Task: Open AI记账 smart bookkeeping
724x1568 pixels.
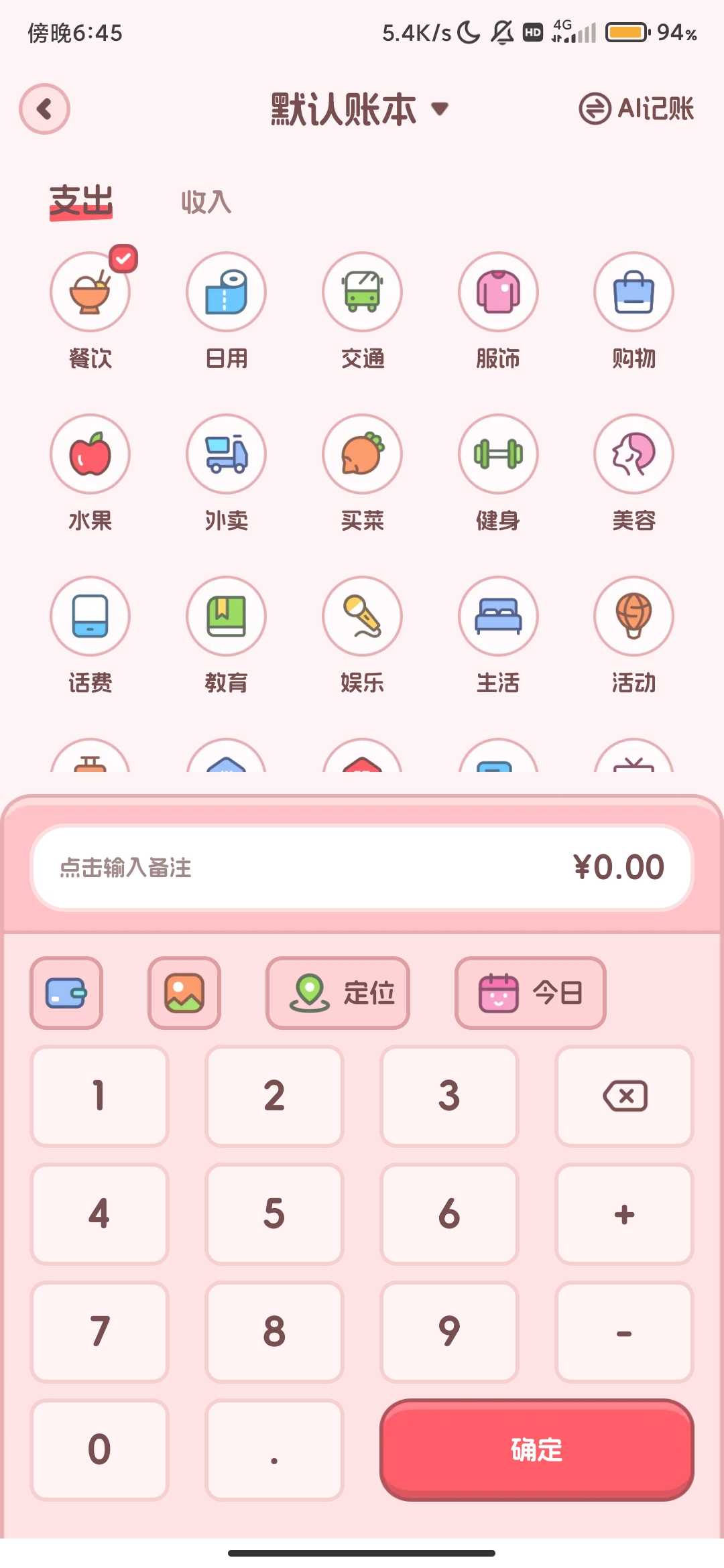Action: point(636,109)
